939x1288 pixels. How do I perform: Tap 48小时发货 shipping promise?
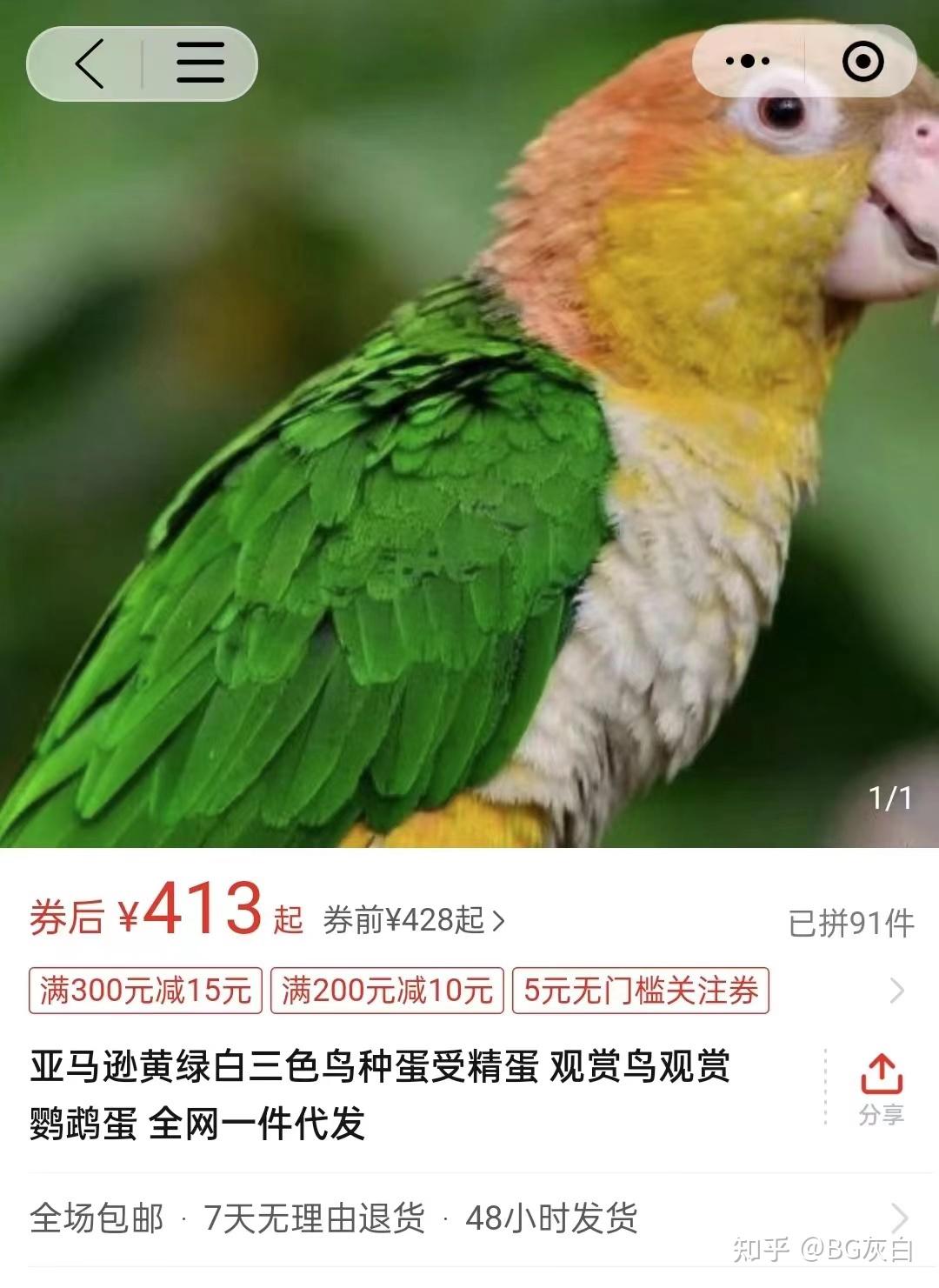[x=556, y=1221]
